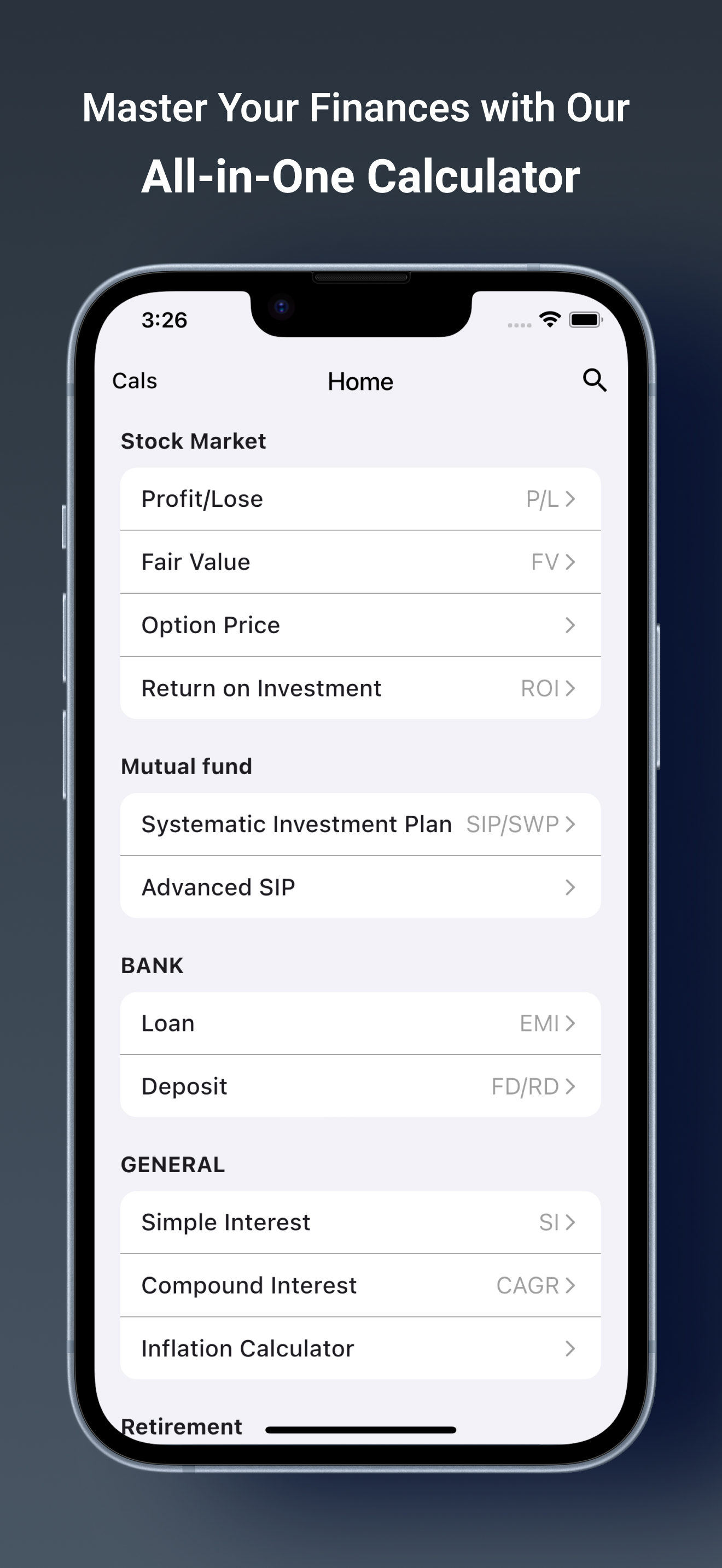
Task: Open the Fair Value FV calculator
Action: click(x=360, y=562)
